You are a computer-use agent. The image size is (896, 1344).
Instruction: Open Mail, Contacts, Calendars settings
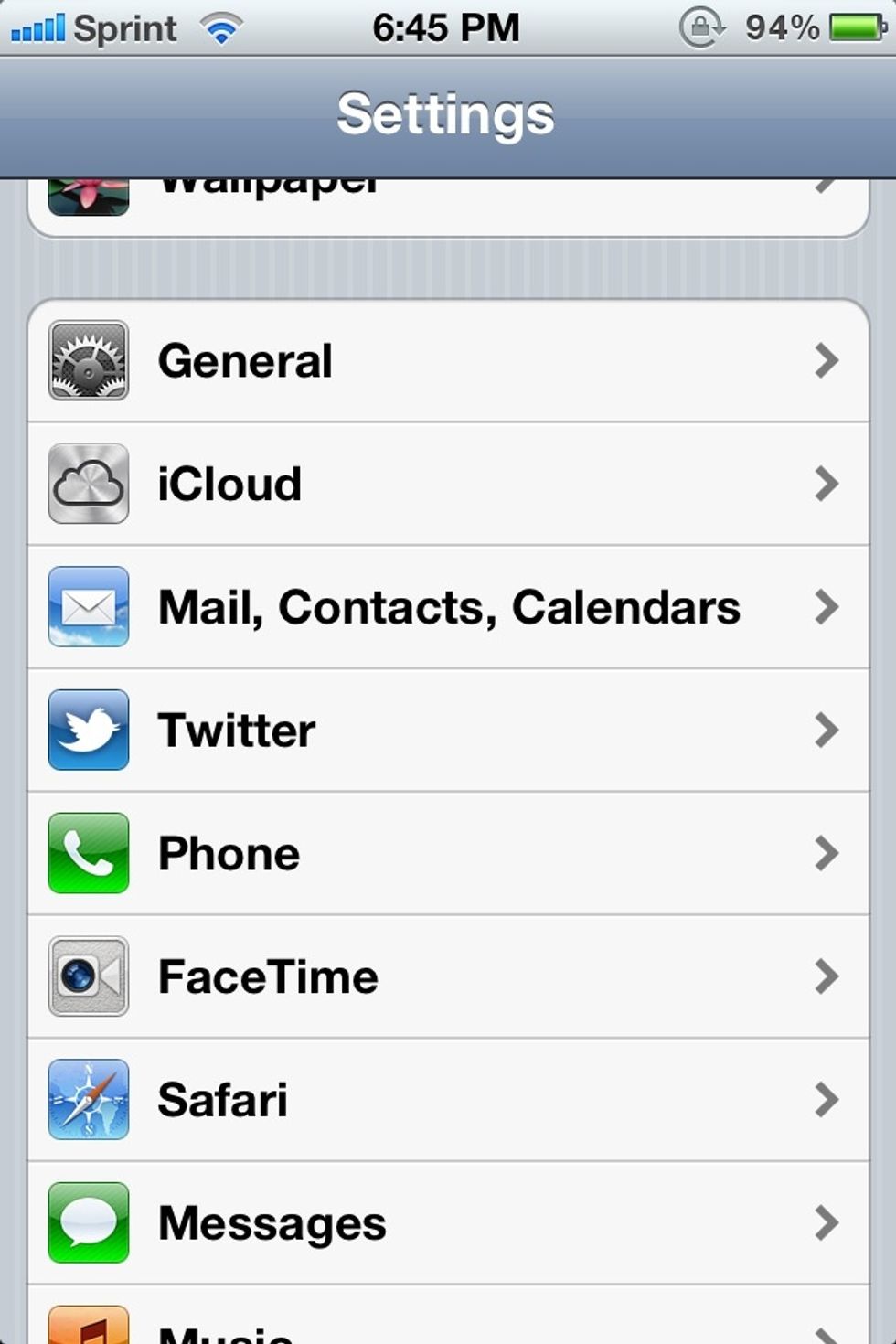pyautogui.click(x=448, y=607)
